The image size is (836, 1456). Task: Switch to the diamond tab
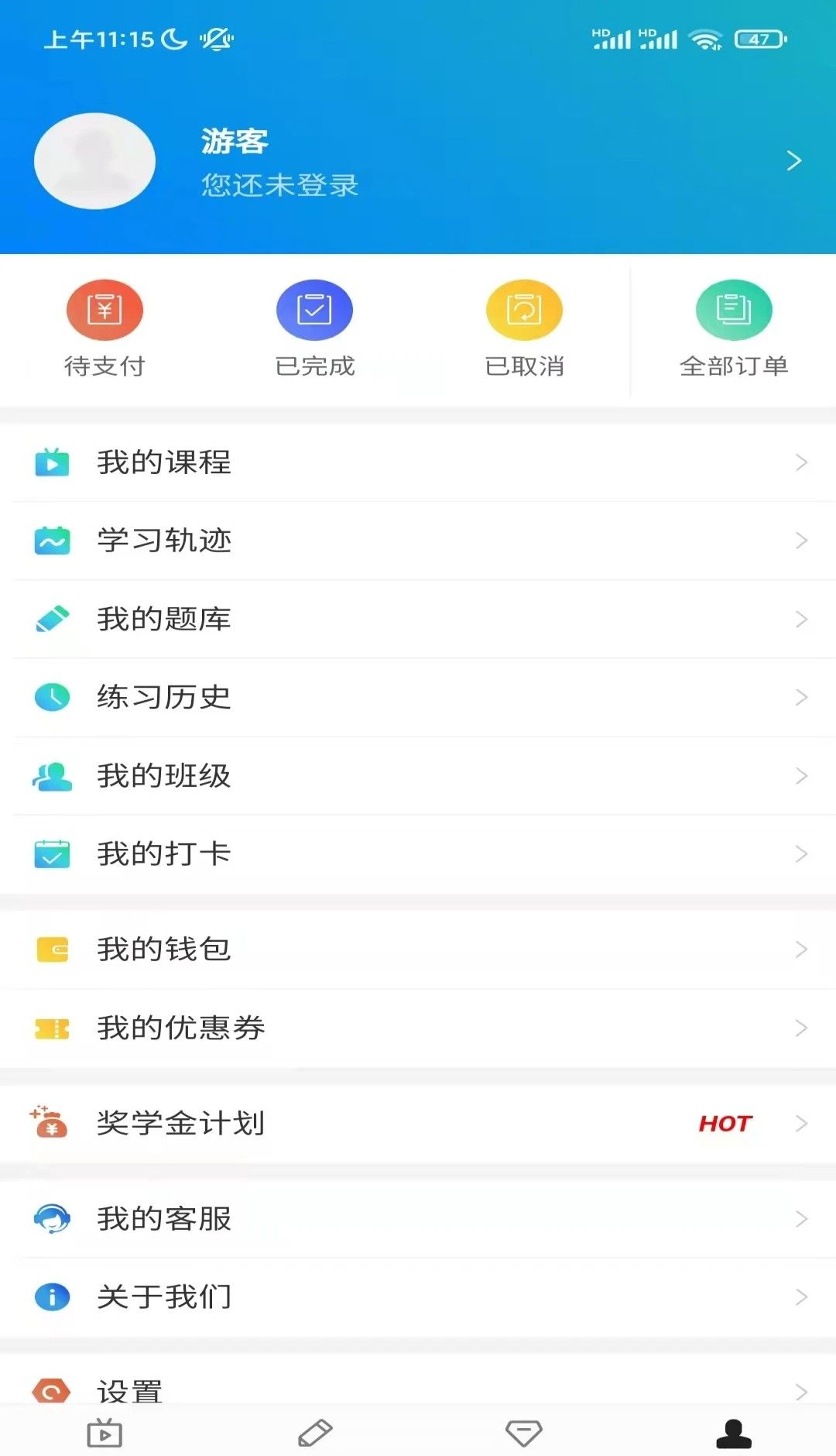click(524, 1433)
